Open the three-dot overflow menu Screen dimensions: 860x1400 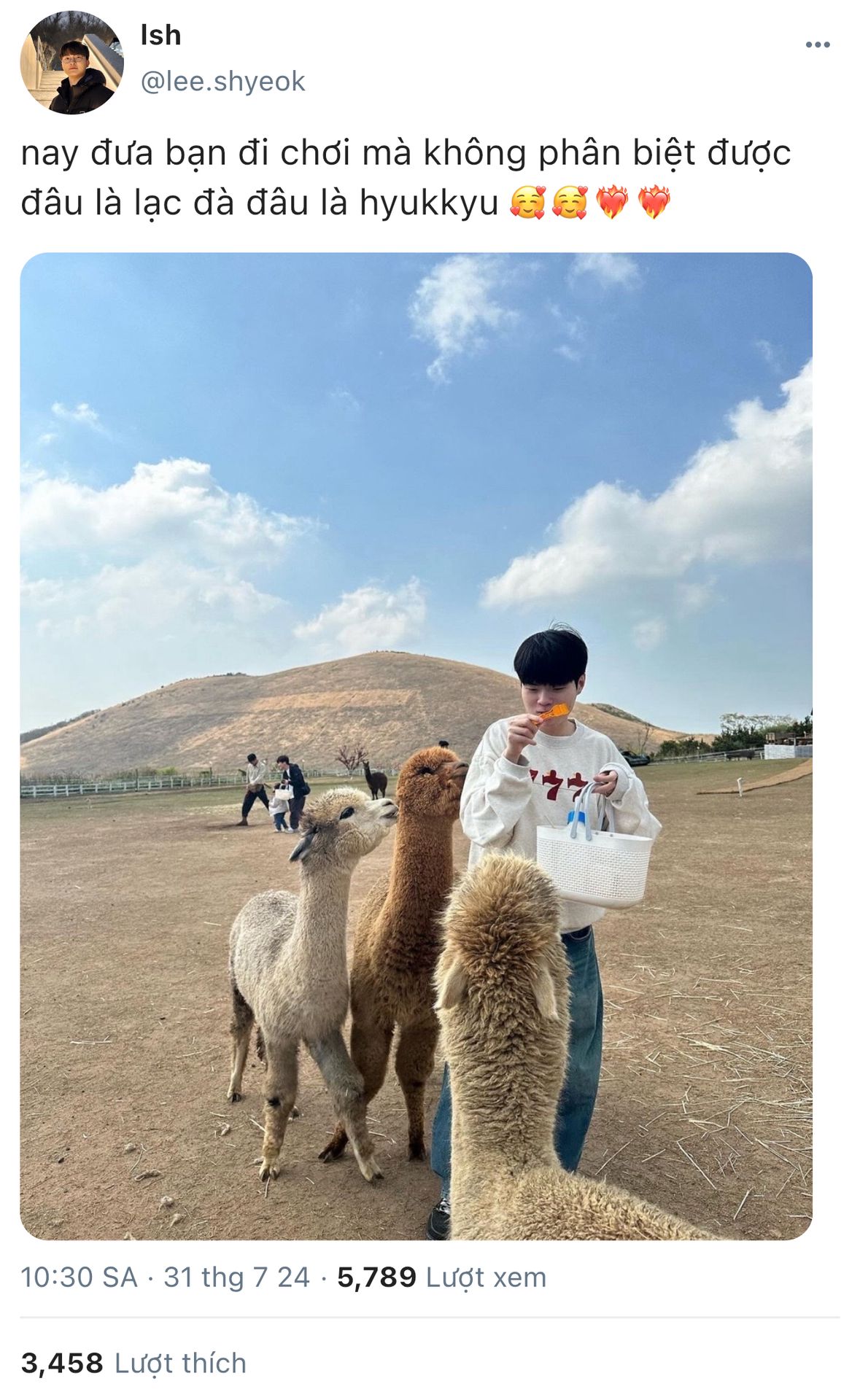[817, 45]
